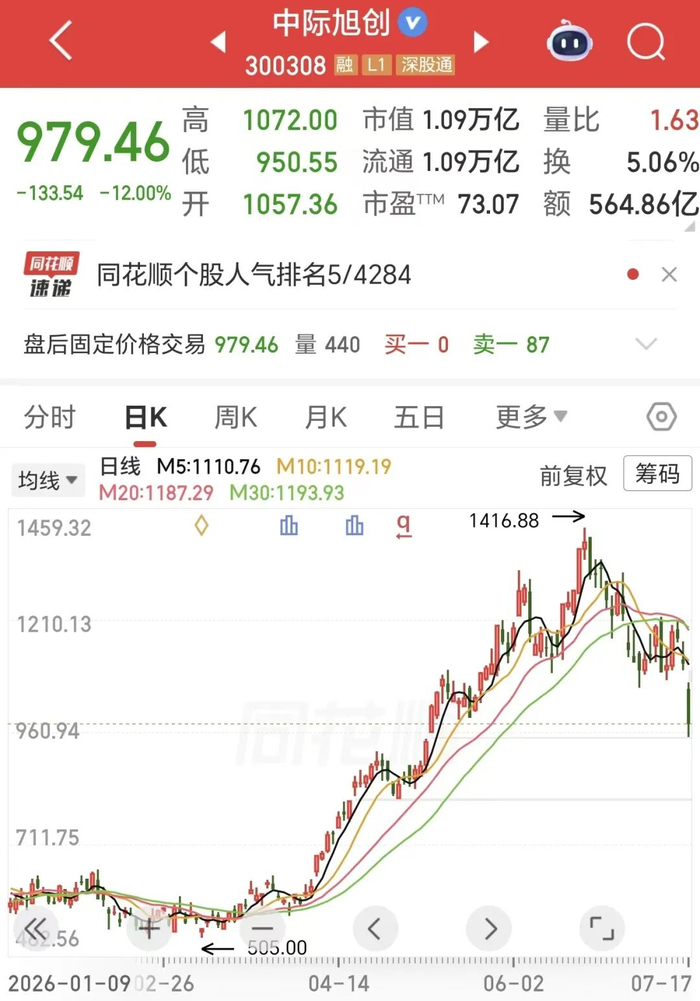Open the 更多 chart period dropdown

click(531, 418)
